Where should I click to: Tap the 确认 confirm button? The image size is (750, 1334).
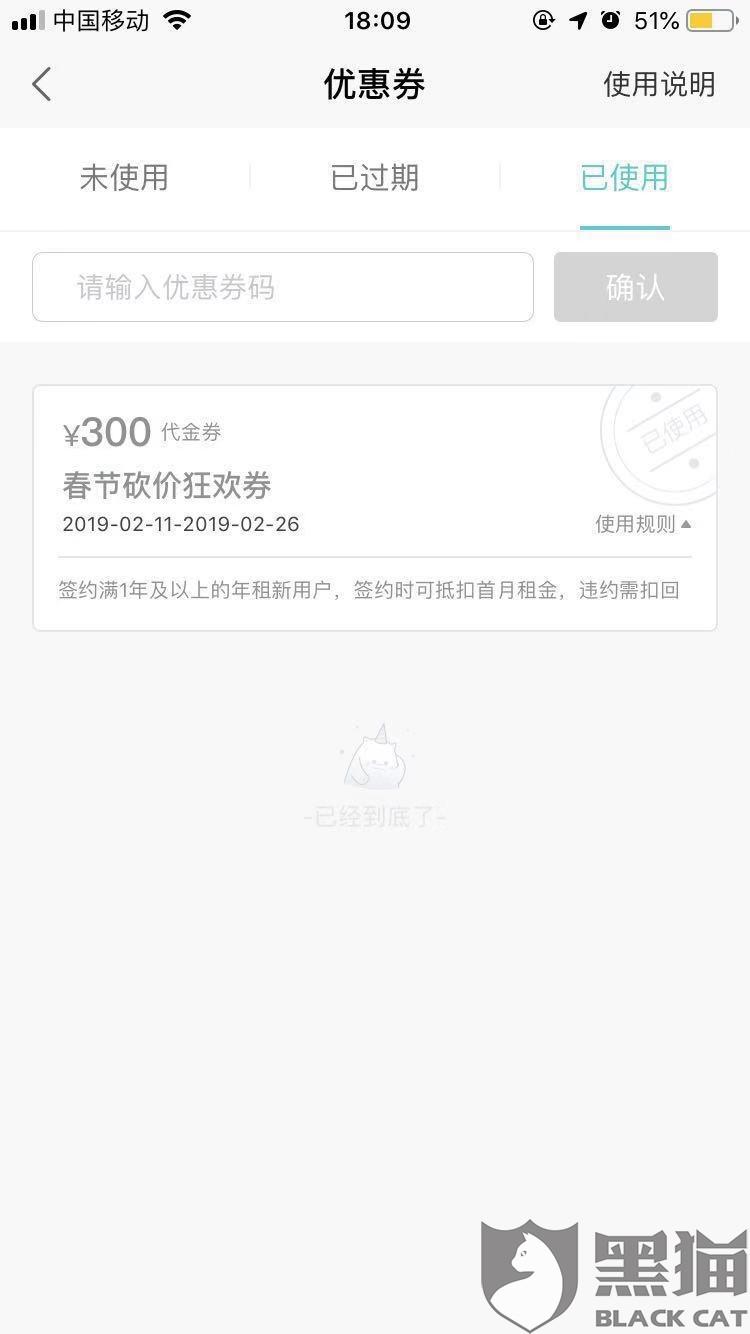tap(635, 288)
